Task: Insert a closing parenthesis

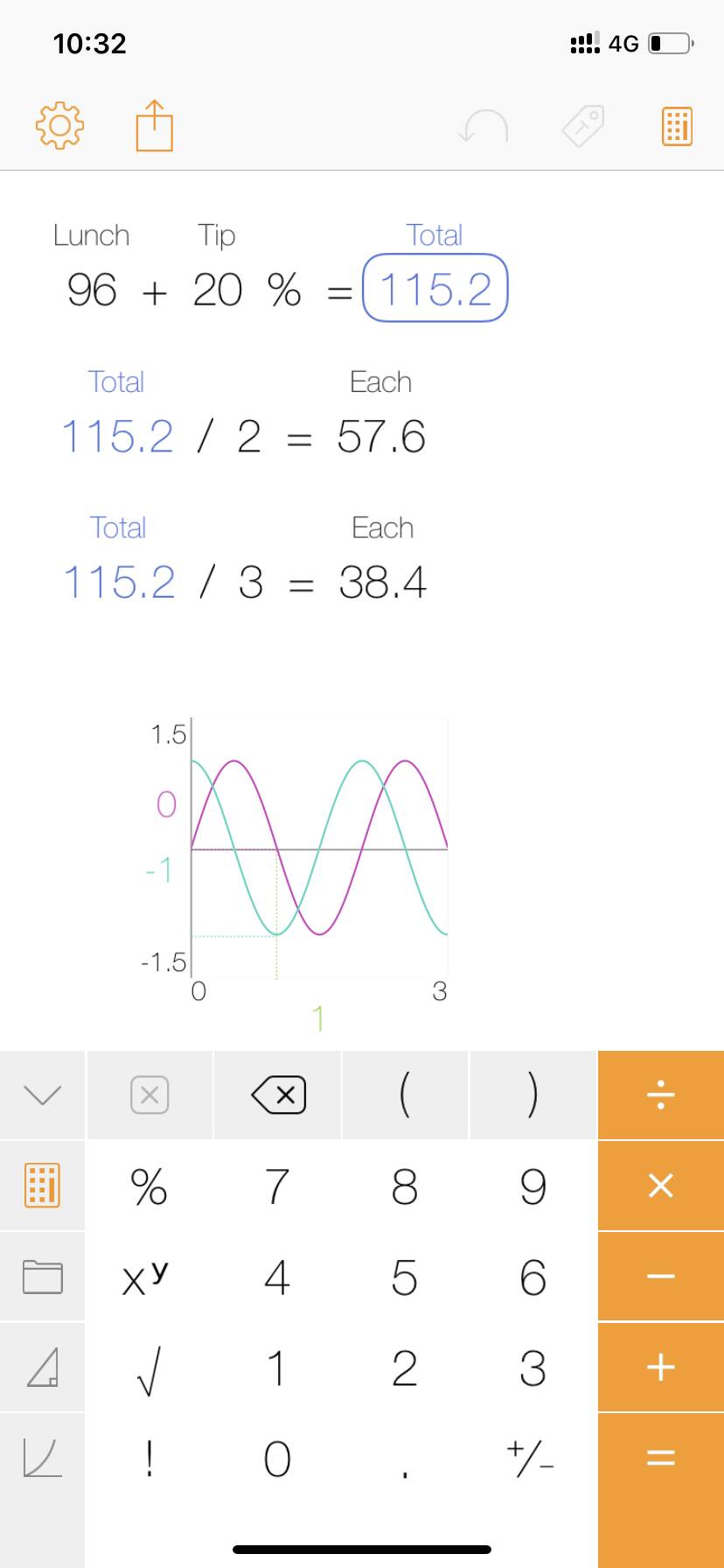Action: (533, 1095)
